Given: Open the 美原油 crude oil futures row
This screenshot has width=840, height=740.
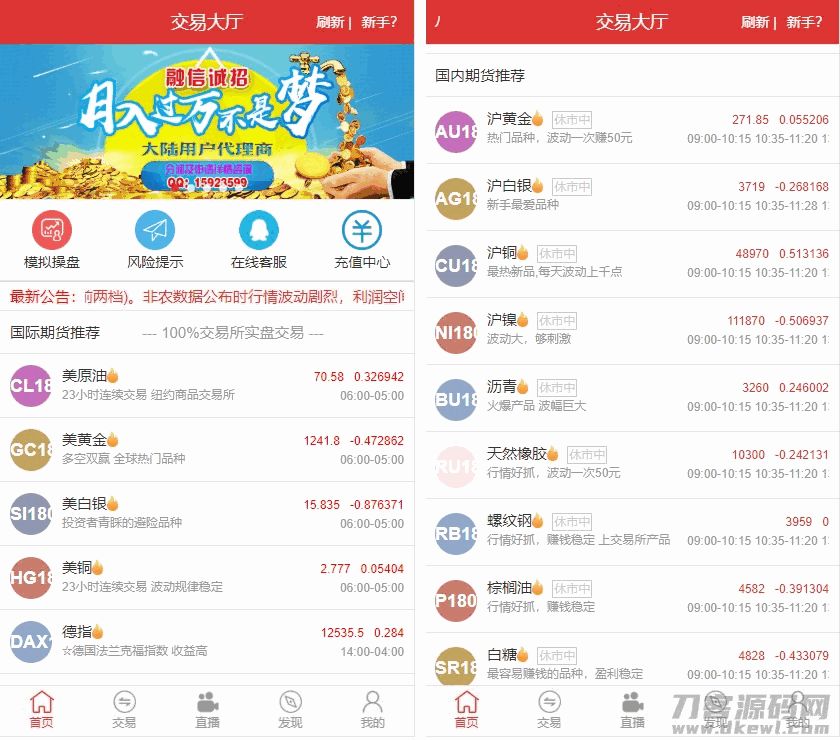Looking at the screenshot, I should point(207,386).
